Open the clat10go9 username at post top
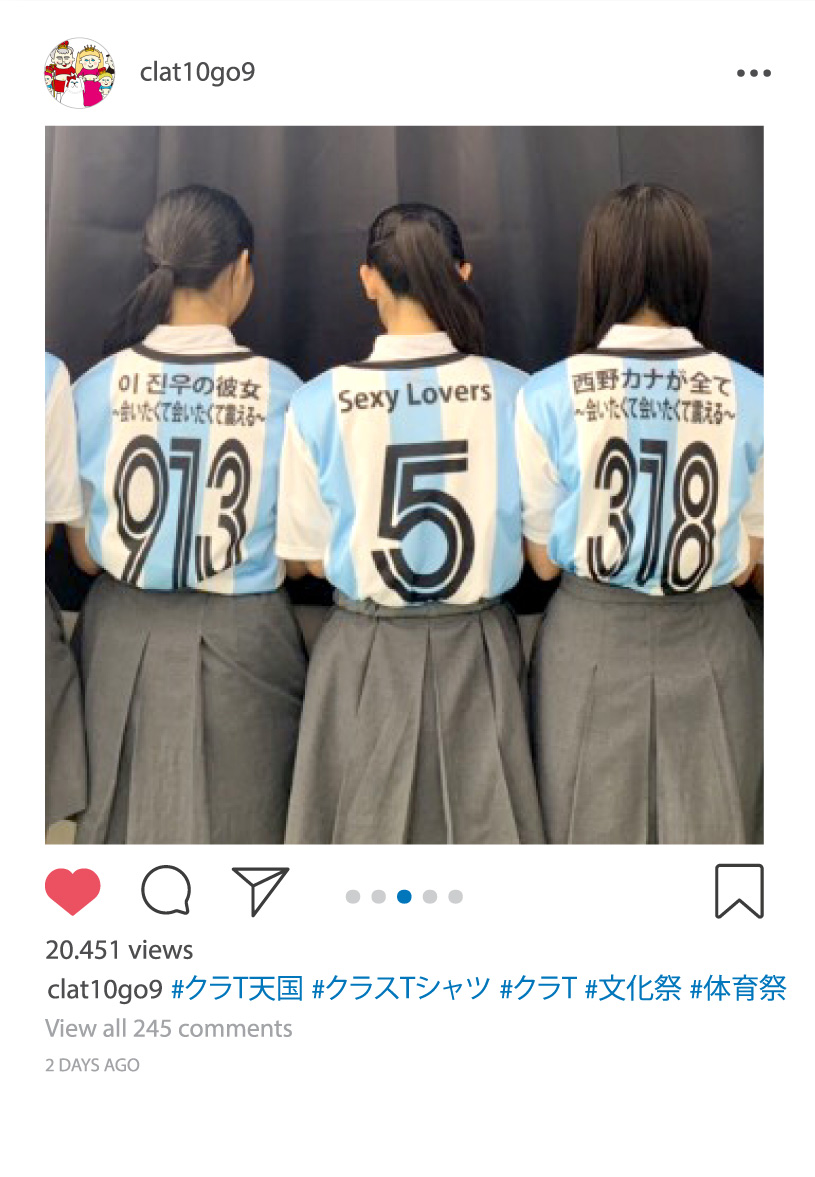 (x=197, y=73)
